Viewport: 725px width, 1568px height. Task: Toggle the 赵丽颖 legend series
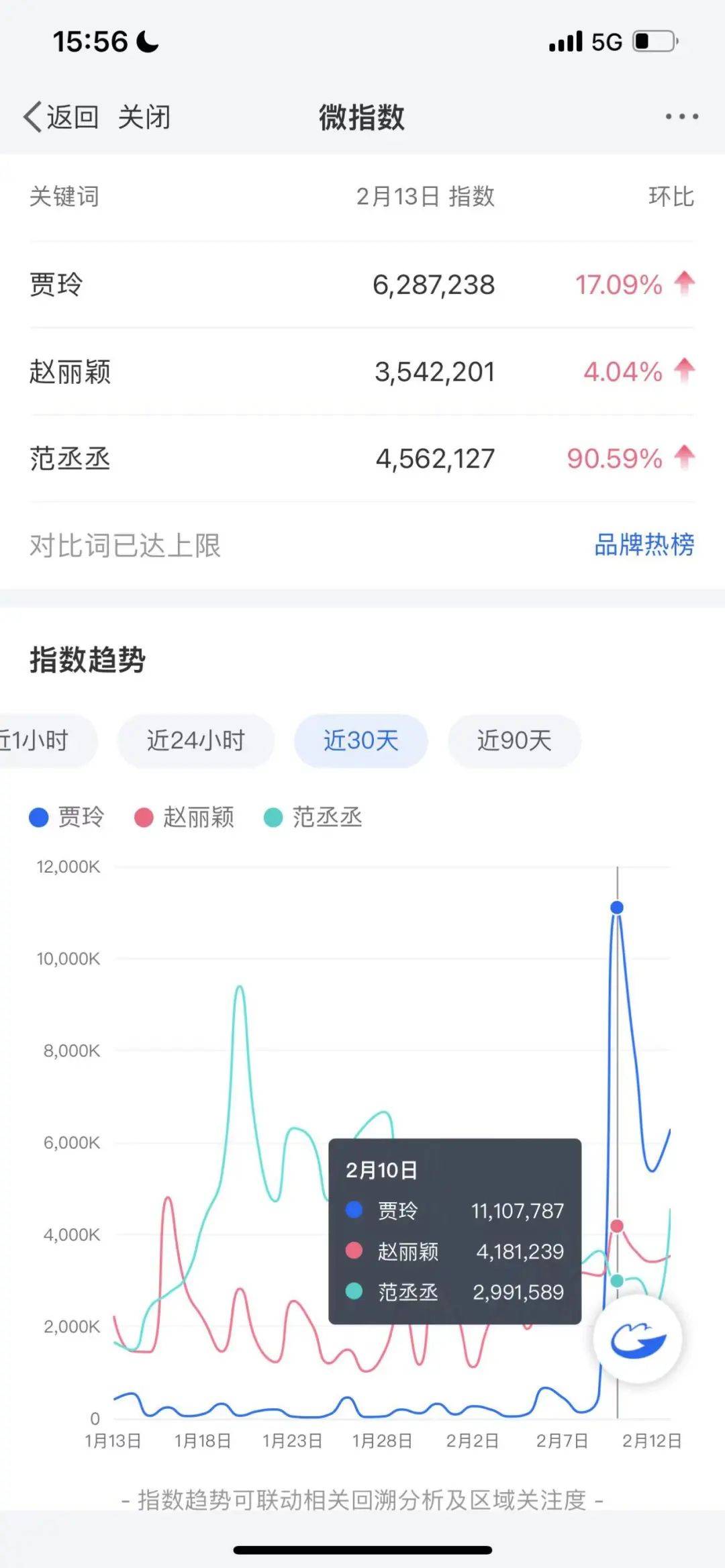tap(185, 817)
